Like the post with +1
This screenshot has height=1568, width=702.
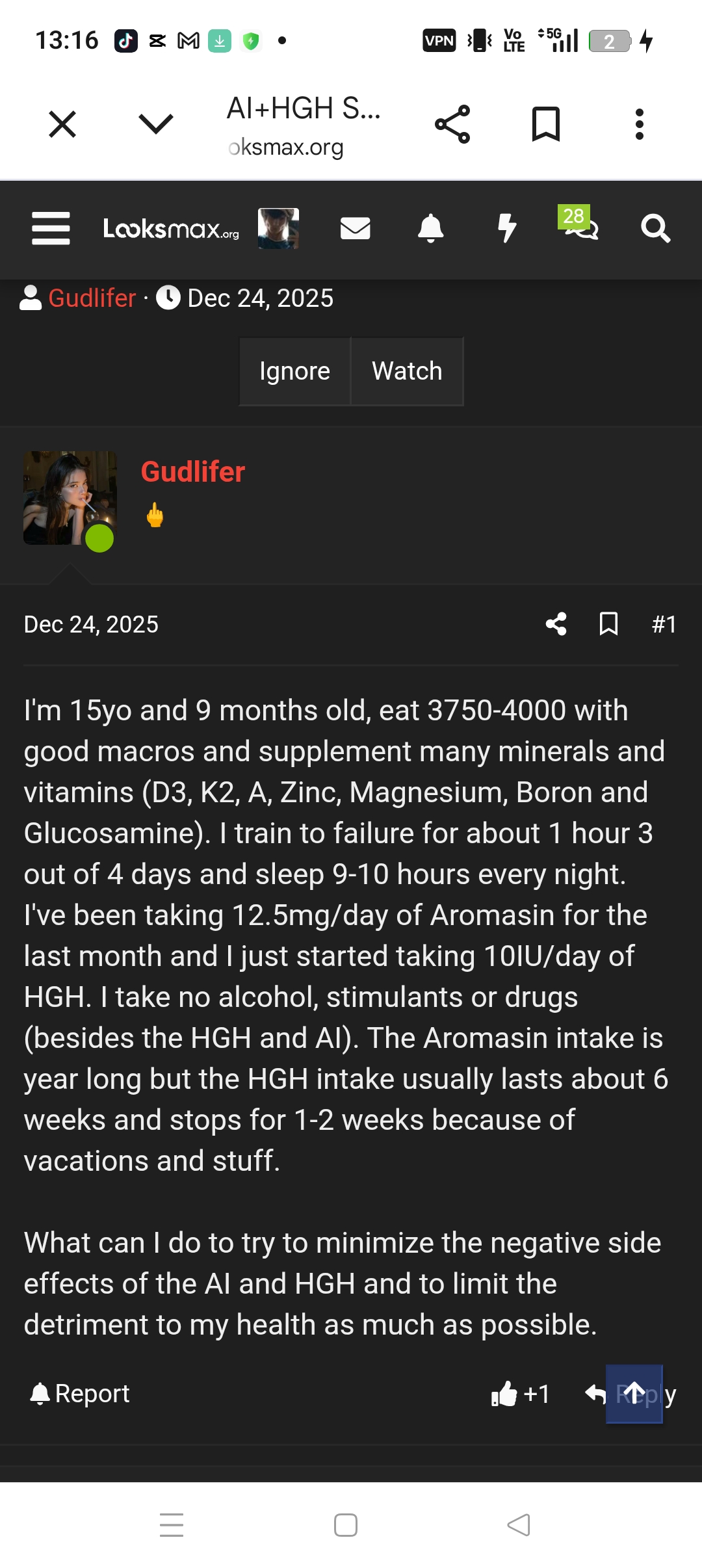(521, 1393)
